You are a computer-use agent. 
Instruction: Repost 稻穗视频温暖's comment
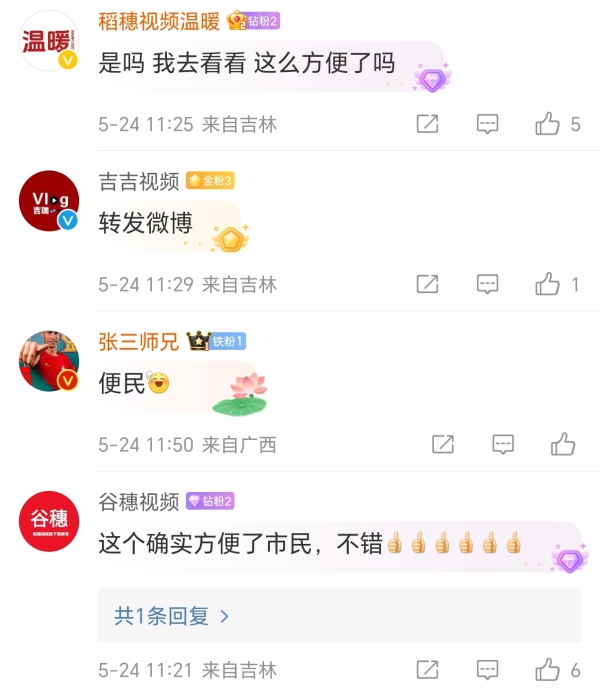(x=427, y=124)
